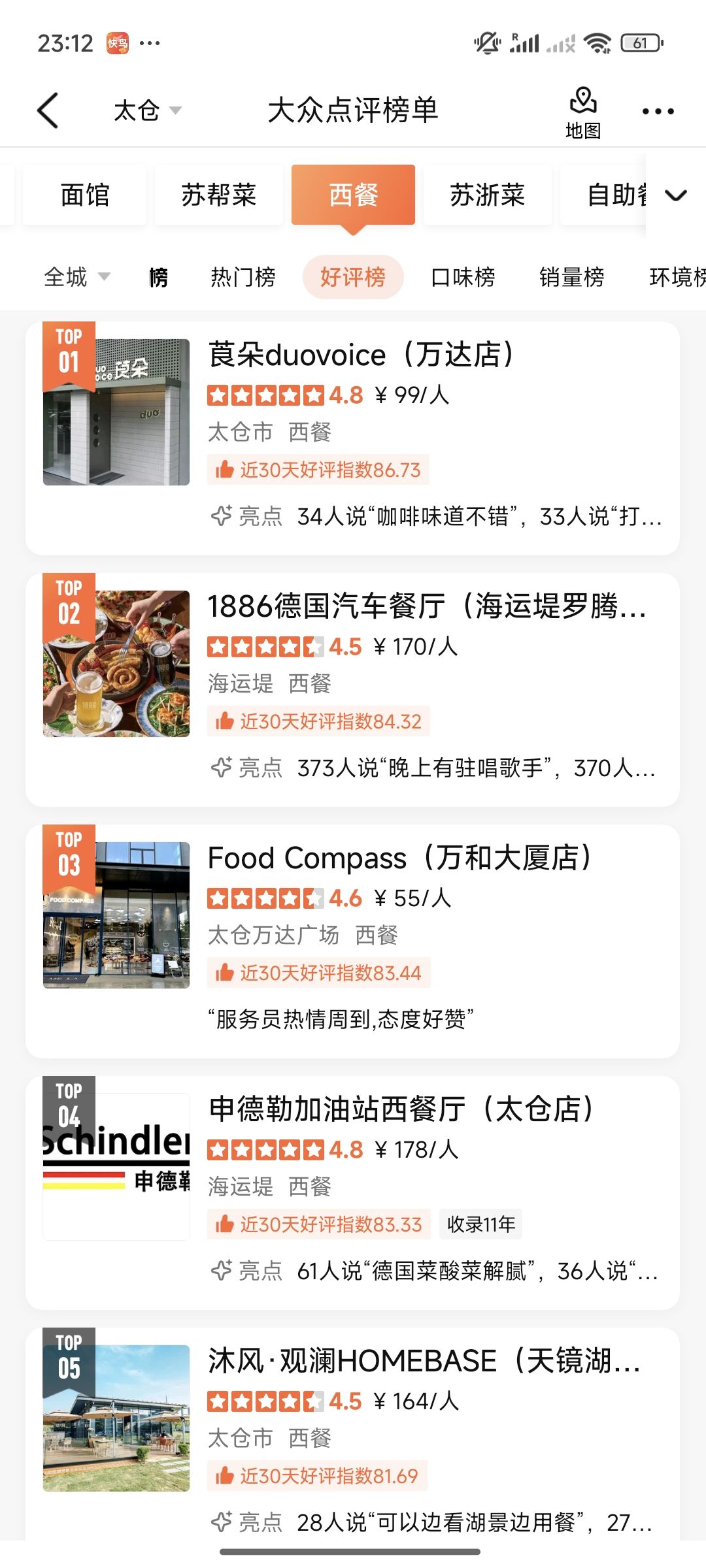Screen dimensions: 706x1568
Task: Switch to the 自助餐 category
Action: (x=614, y=195)
